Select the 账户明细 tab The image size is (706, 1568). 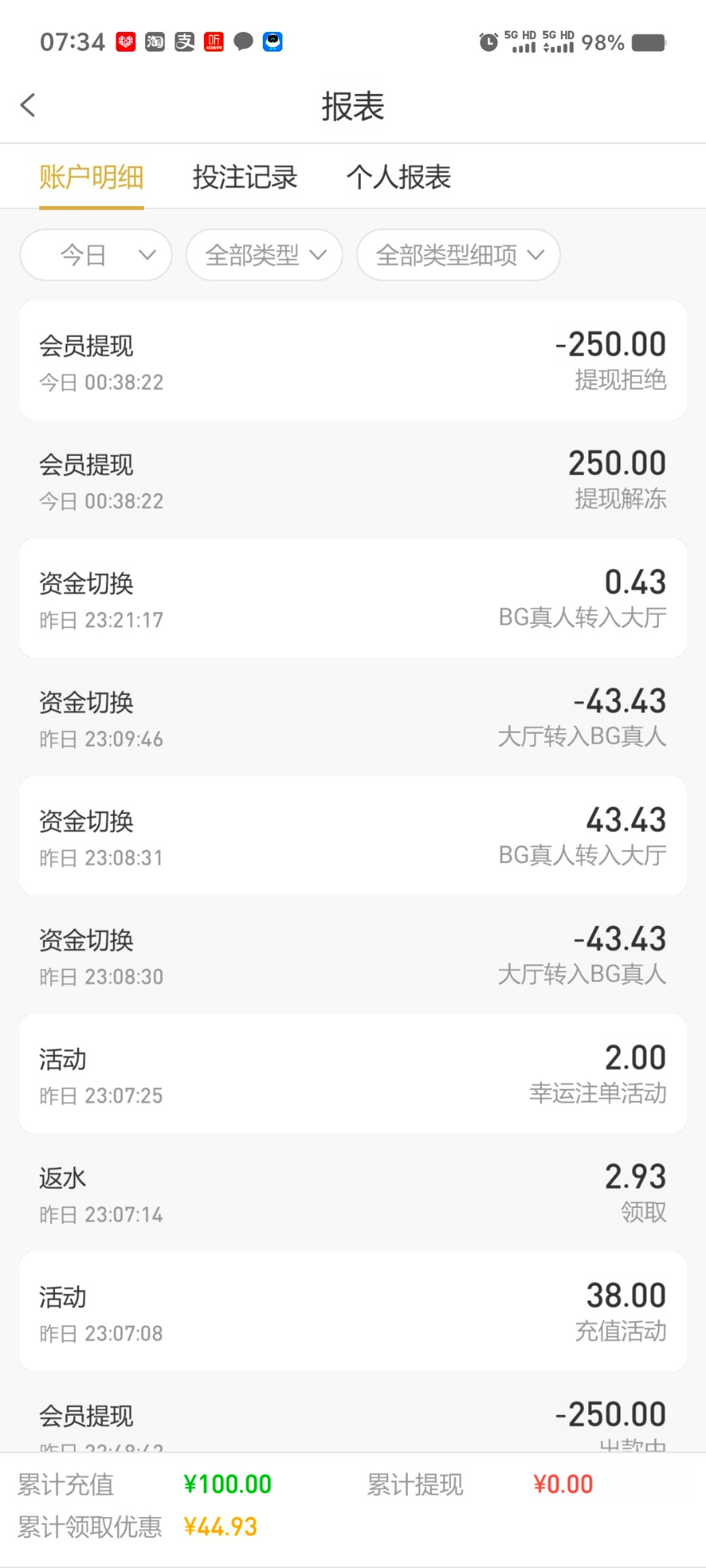tap(92, 177)
